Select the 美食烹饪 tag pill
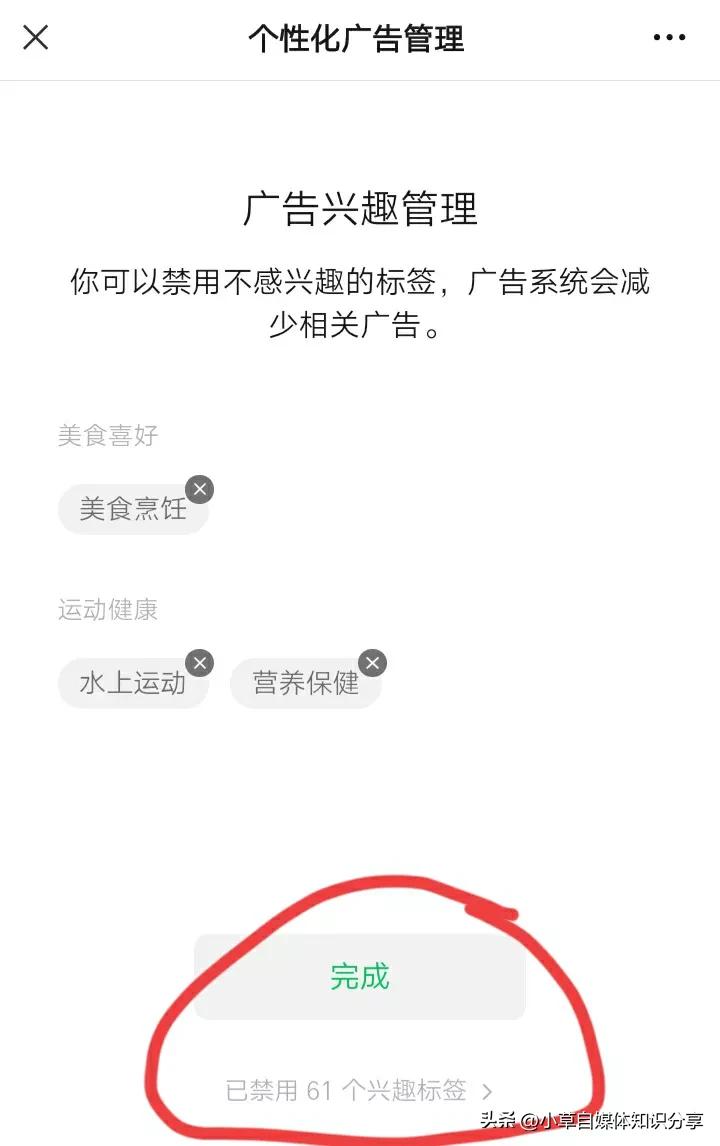720x1146 pixels. (133, 509)
